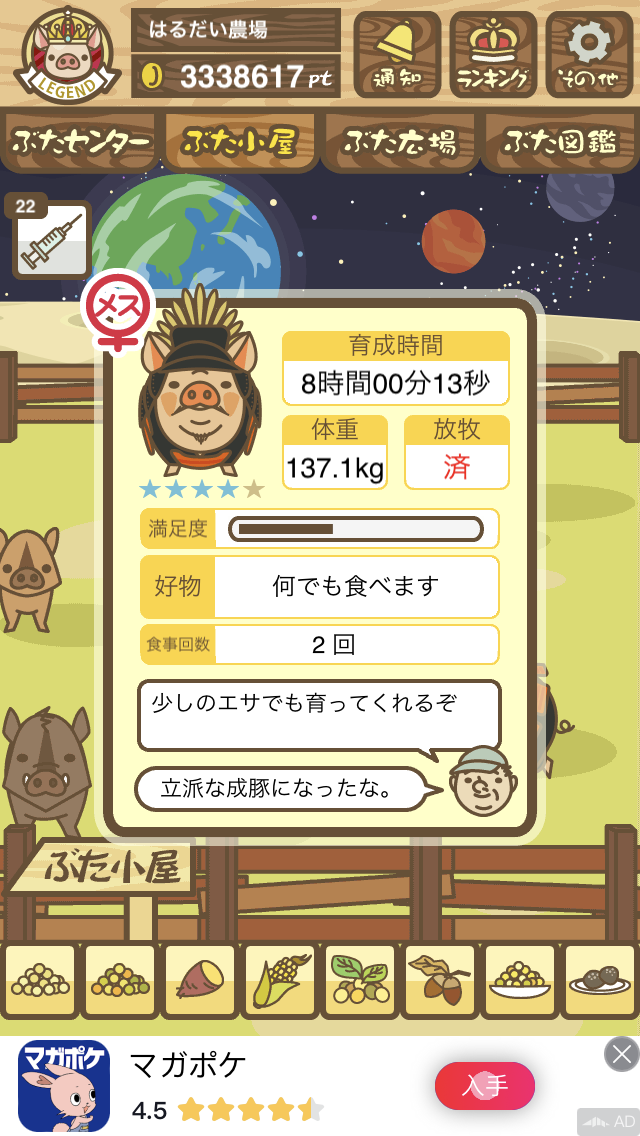
Task: Tap the 入手 button on マガポケ ad
Action: click(485, 1085)
